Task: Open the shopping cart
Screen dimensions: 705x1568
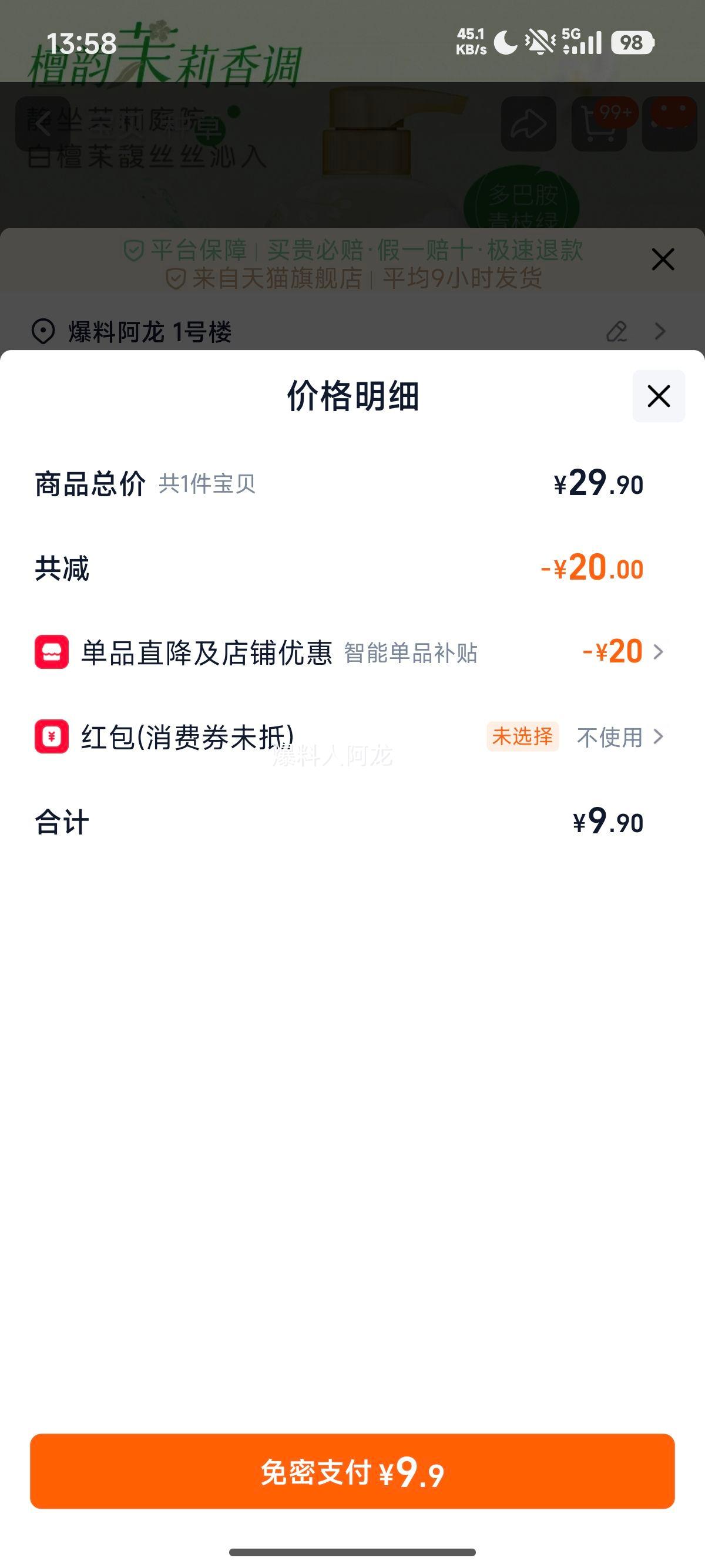Action: pos(599,124)
